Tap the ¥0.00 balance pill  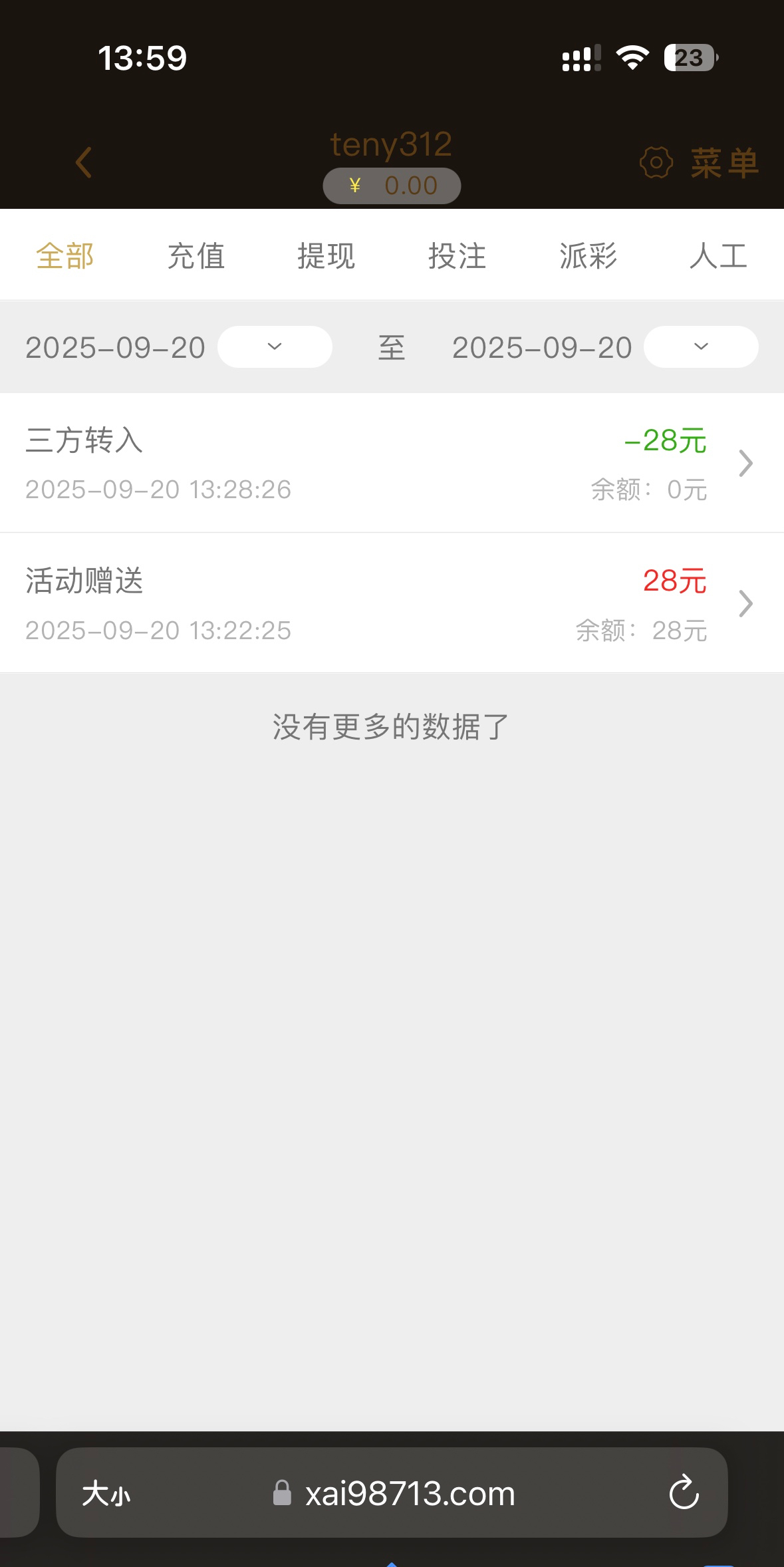392,186
